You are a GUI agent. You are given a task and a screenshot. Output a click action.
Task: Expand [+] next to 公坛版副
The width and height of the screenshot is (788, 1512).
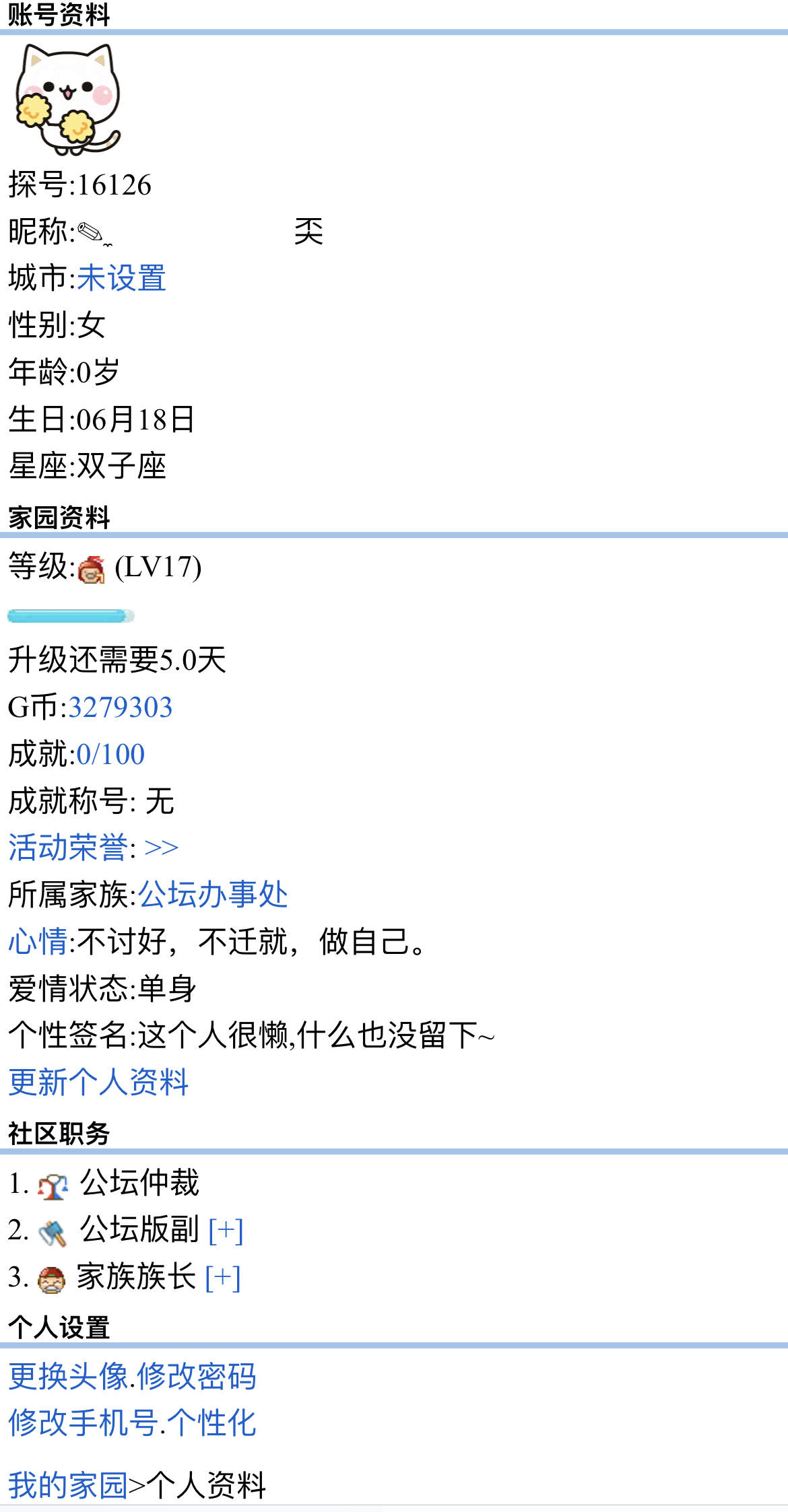coord(226,1230)
